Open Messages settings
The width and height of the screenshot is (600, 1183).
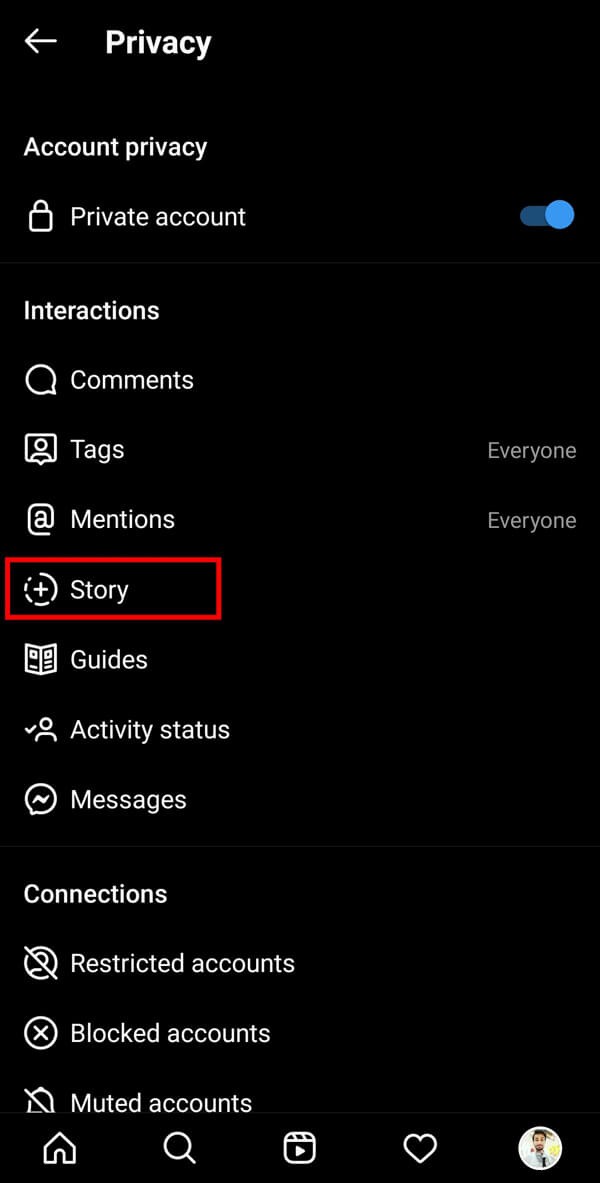[128, 800]
